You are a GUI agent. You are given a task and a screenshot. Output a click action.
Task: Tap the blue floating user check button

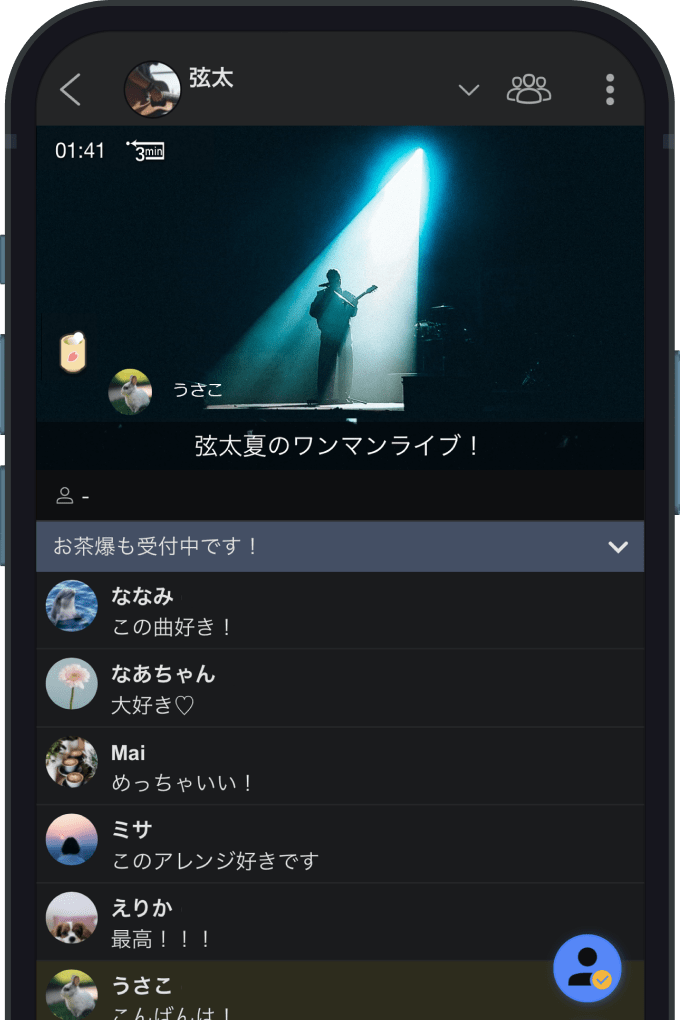tap(588, 968)
